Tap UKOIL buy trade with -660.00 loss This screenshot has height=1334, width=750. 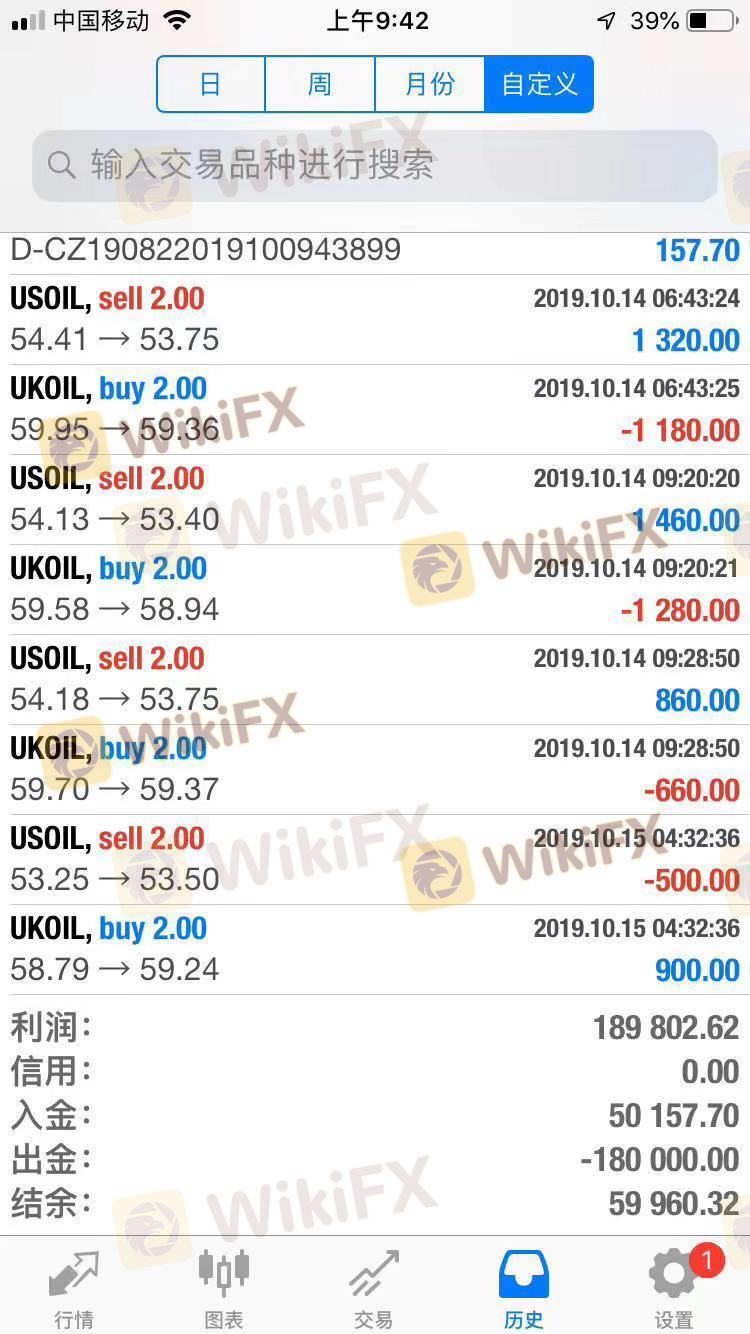(375, 770)
